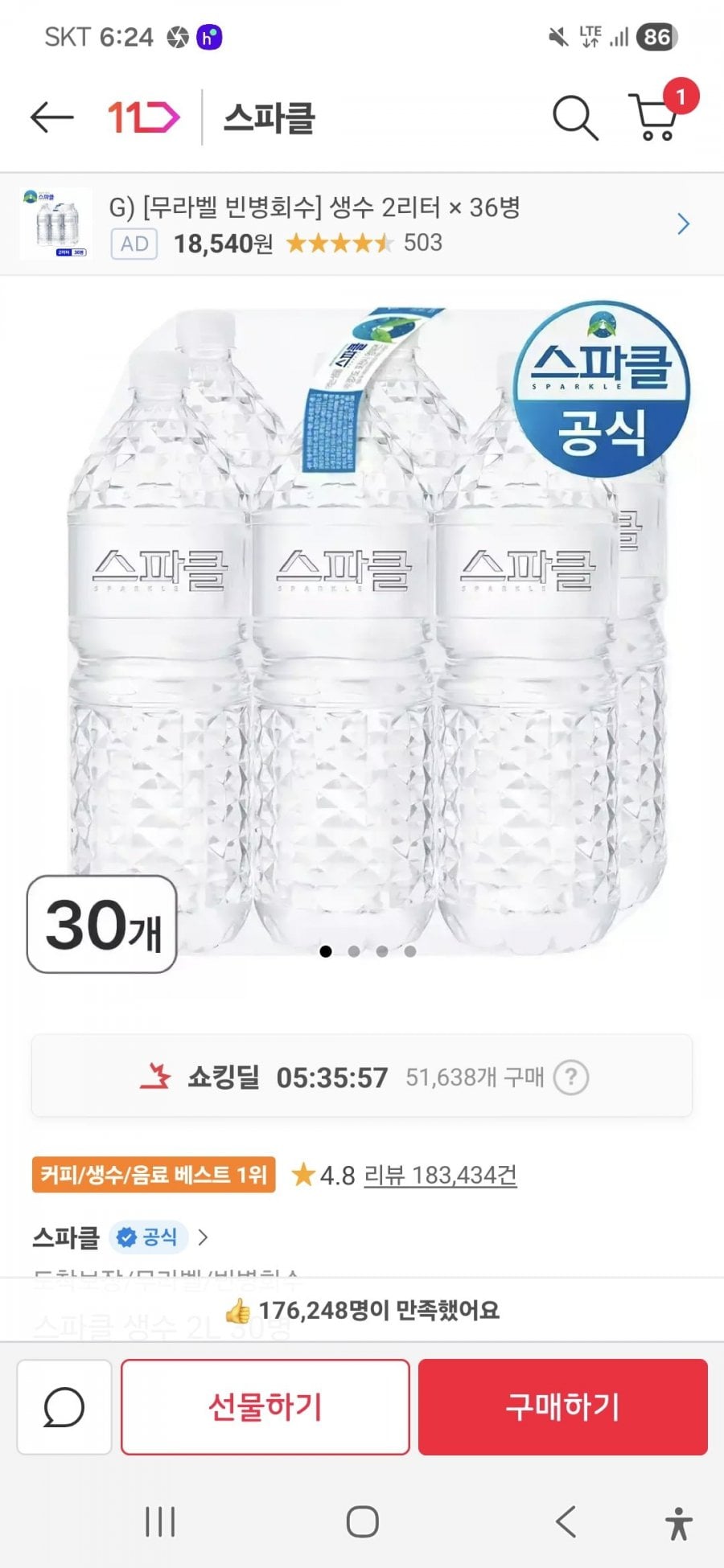Go back using the app bar arrow
Image resolution: width=724 pixels, height=1568 pixels.
click(x=51, y=117)
